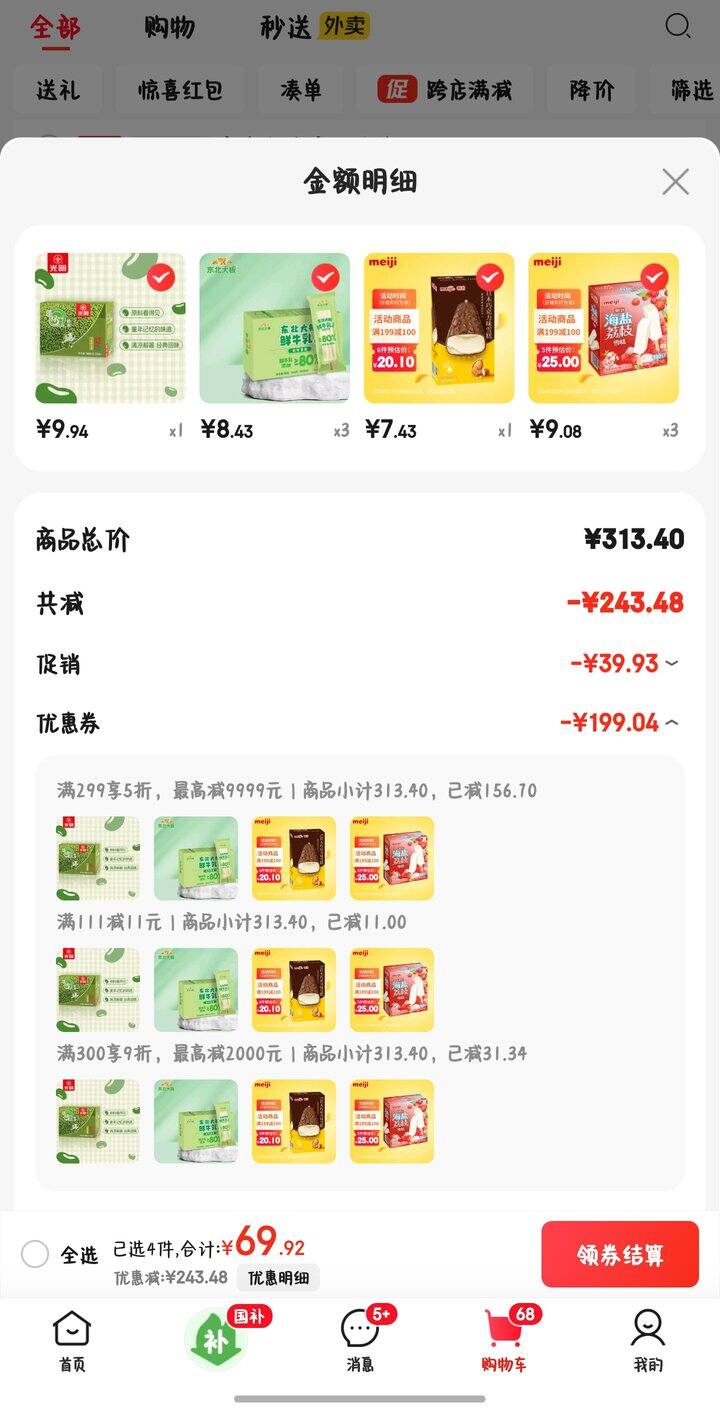Open 优惠明细 next to the discount total
The height and width of the screenshot is (1412, 720).
click(283, 1277)
